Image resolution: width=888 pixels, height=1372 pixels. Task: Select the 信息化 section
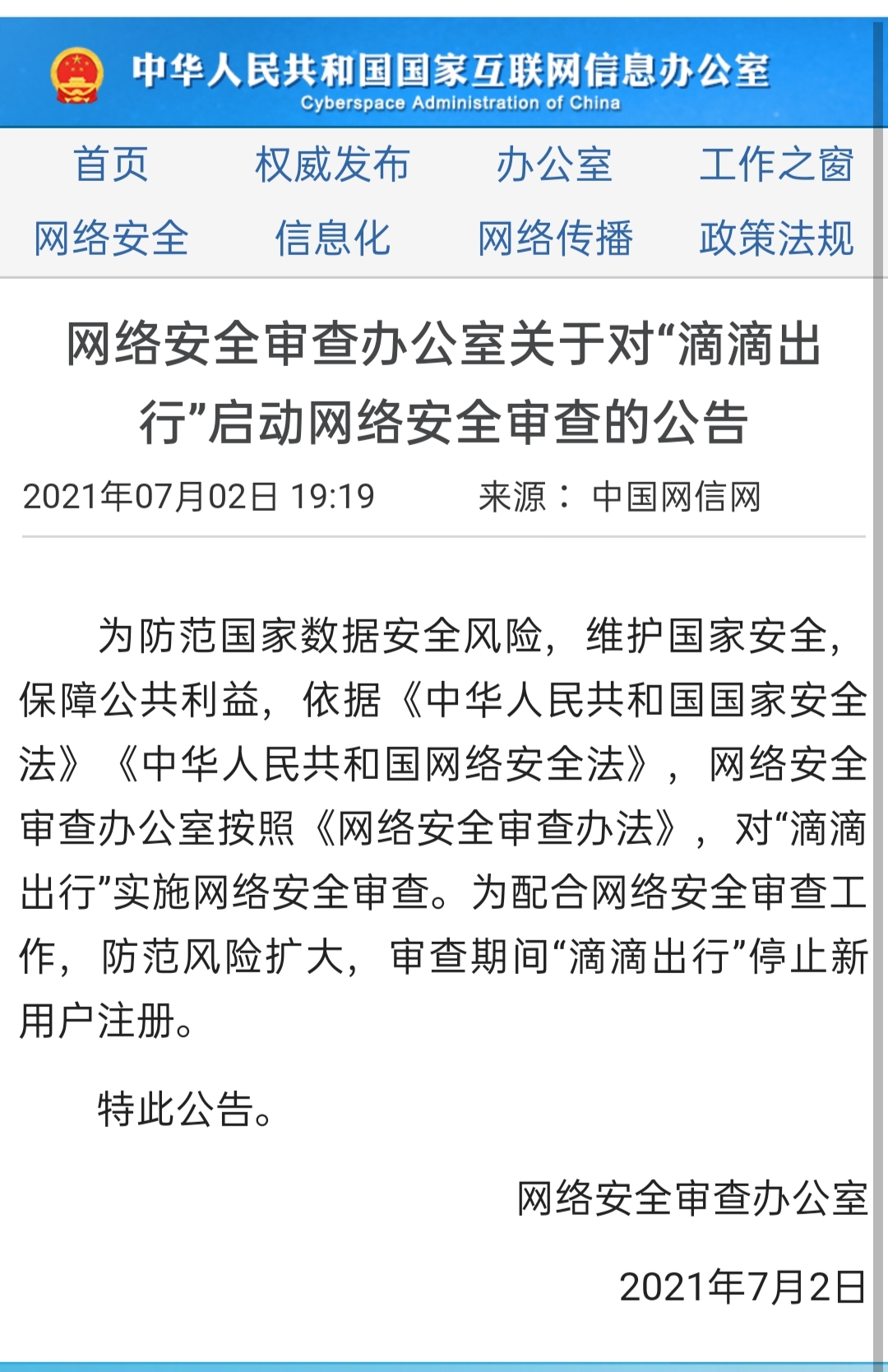[x=332, y=239]
